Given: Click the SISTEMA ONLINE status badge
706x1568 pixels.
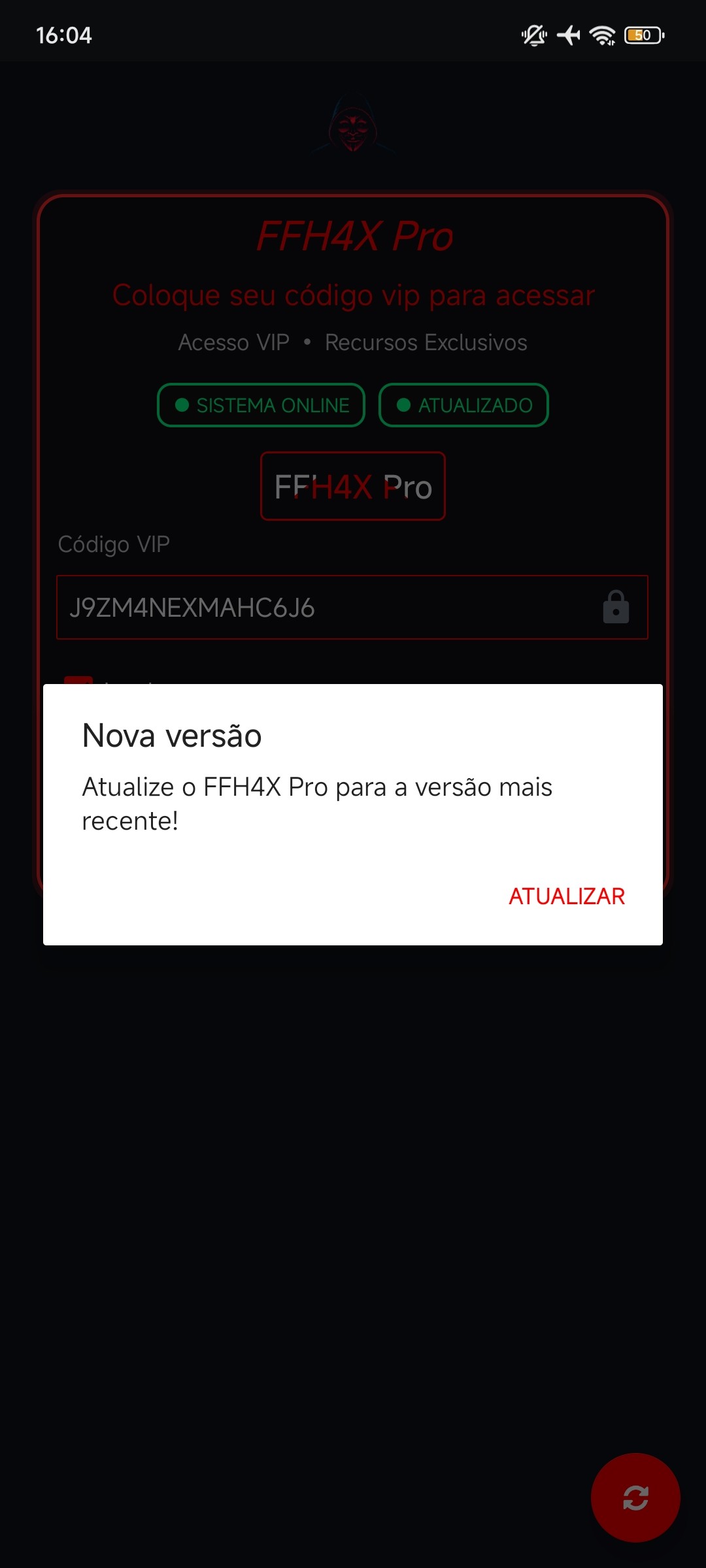Looking at the screenshot, I should coord(260,405).
